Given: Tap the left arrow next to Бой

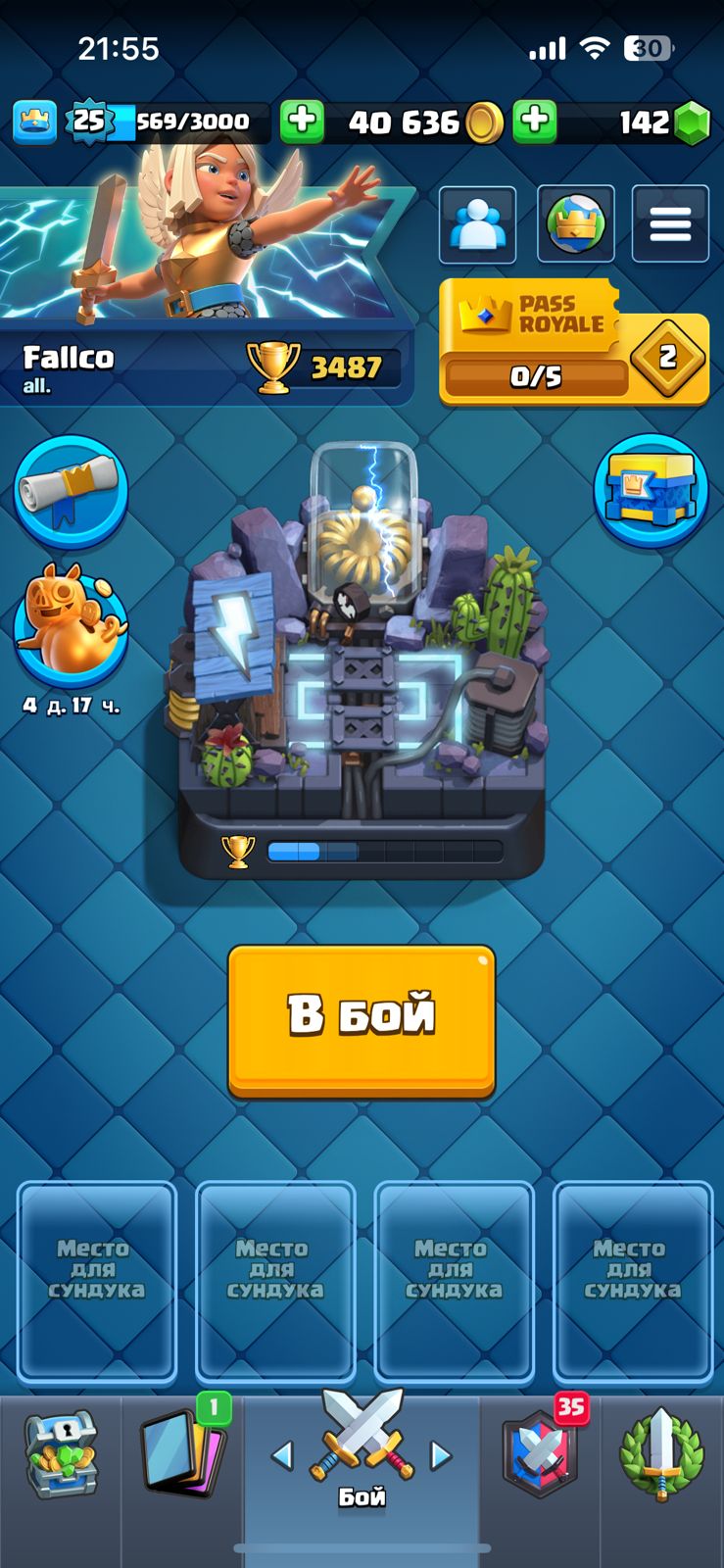Looking at the screenshot, I should [282, 1456].
